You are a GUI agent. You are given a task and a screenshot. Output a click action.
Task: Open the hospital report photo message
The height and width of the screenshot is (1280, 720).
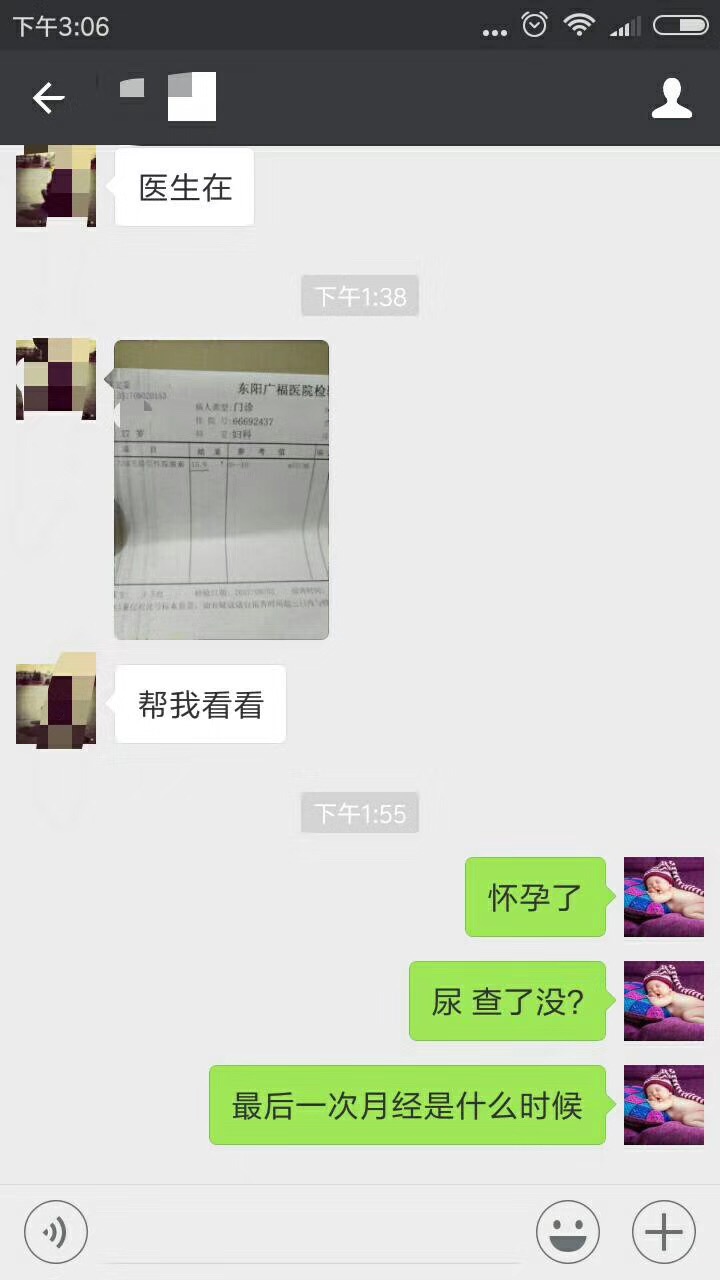tap(221, 490)
